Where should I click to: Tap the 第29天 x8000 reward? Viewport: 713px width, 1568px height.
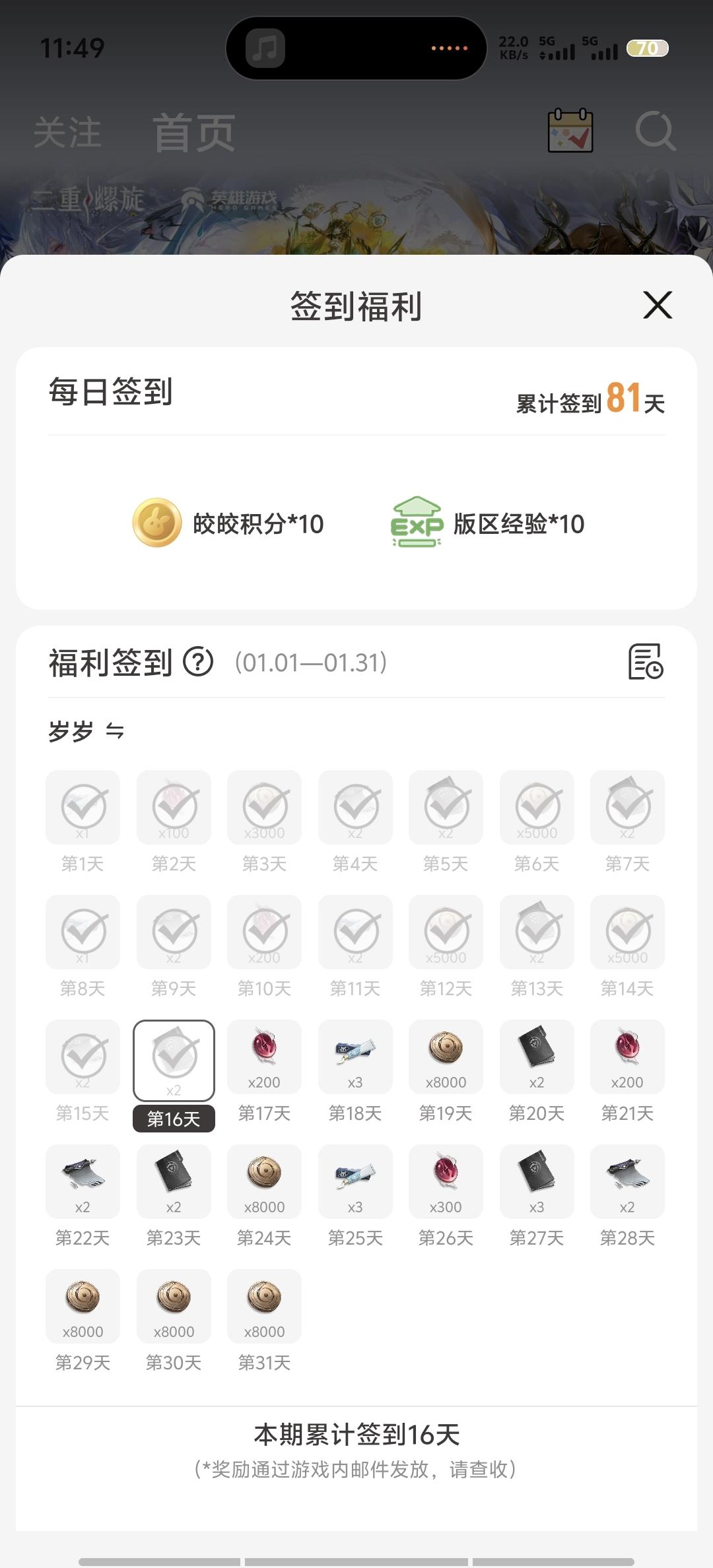pos(83,1307)
